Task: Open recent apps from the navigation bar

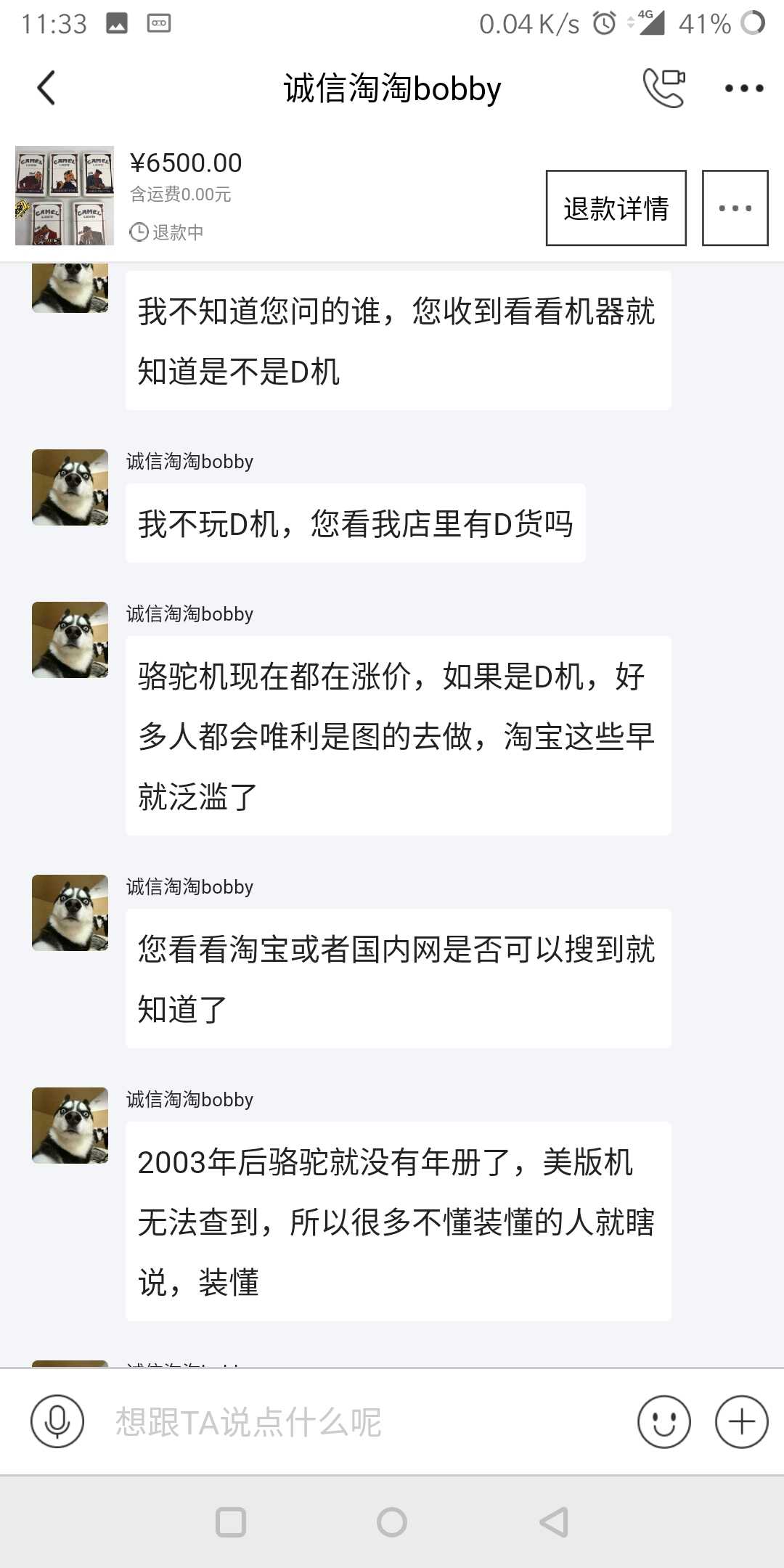Action: coord(231,1522)
